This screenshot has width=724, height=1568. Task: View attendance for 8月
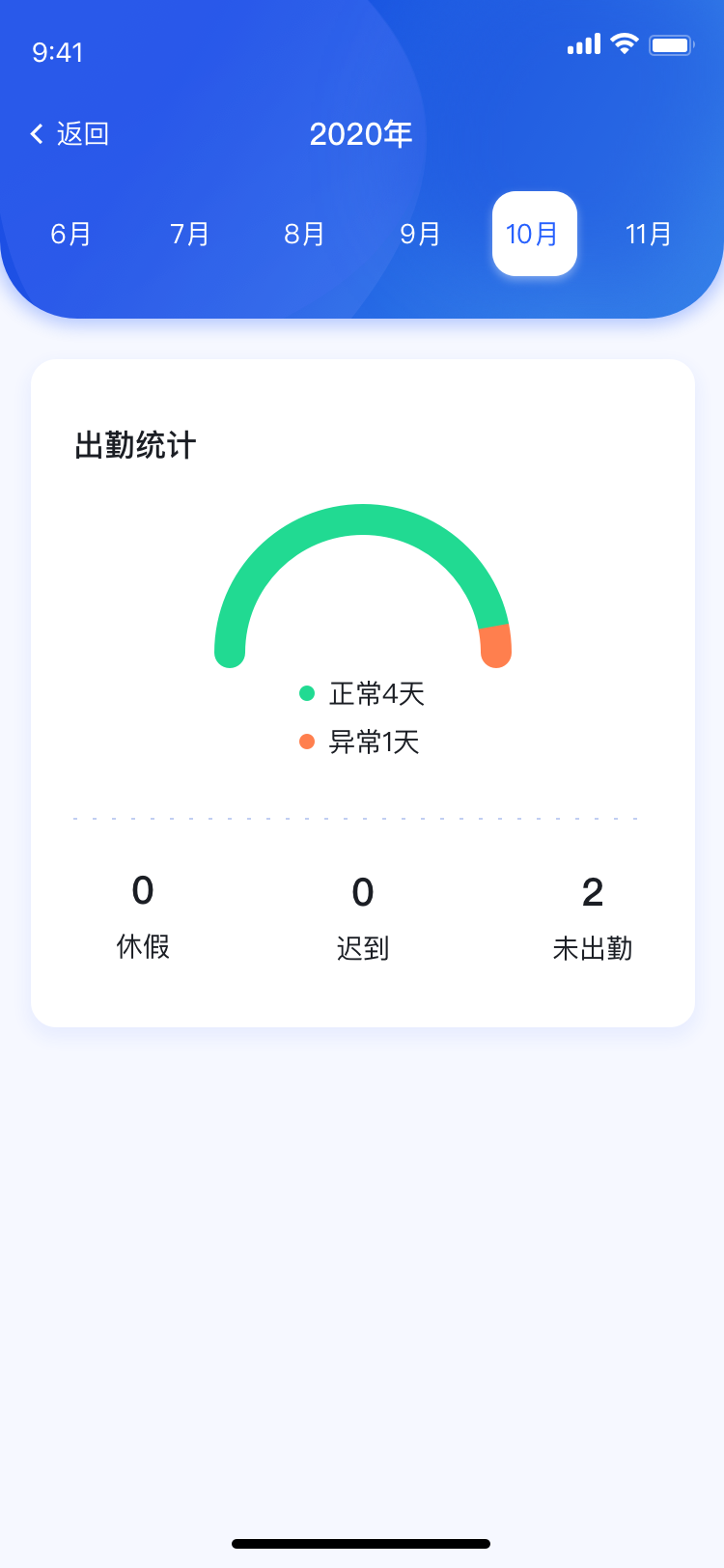tap(304, 234)
